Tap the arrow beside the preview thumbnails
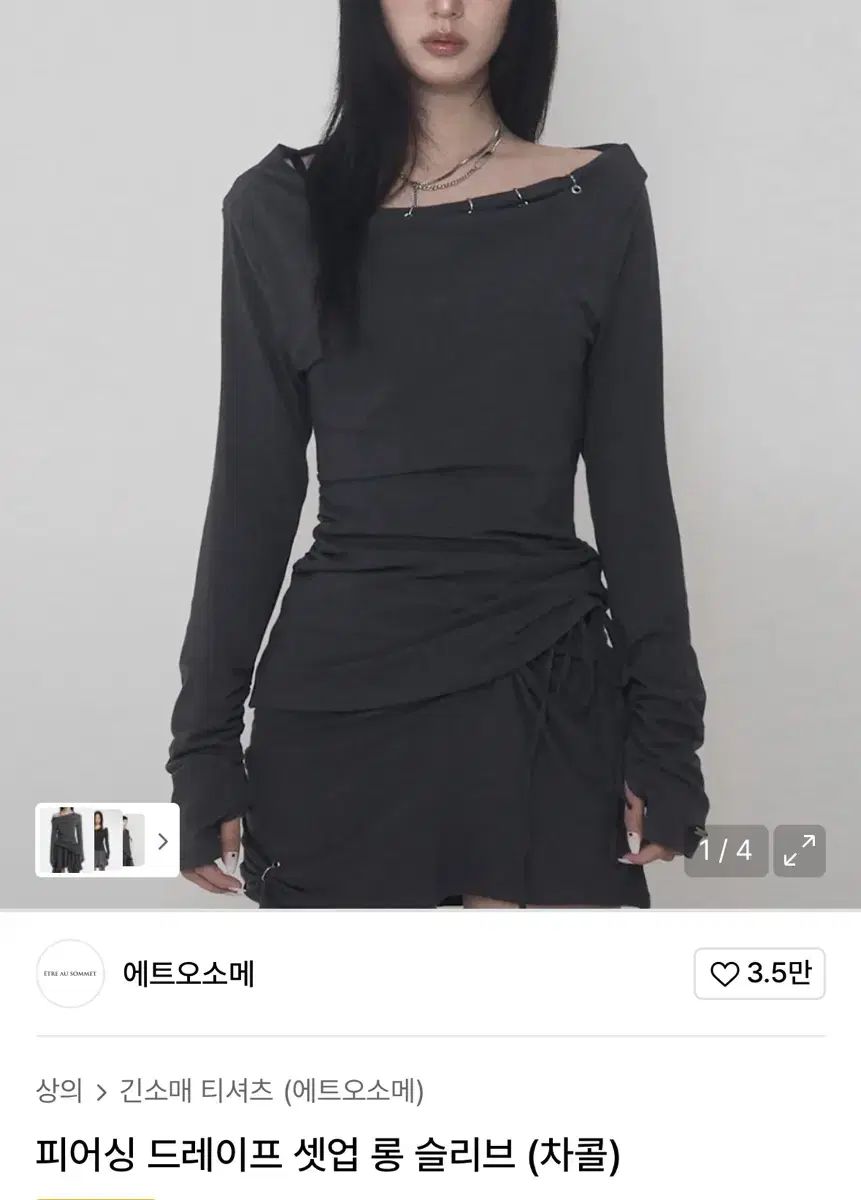Screen dimensions: 861x1200 click(163, 841)
